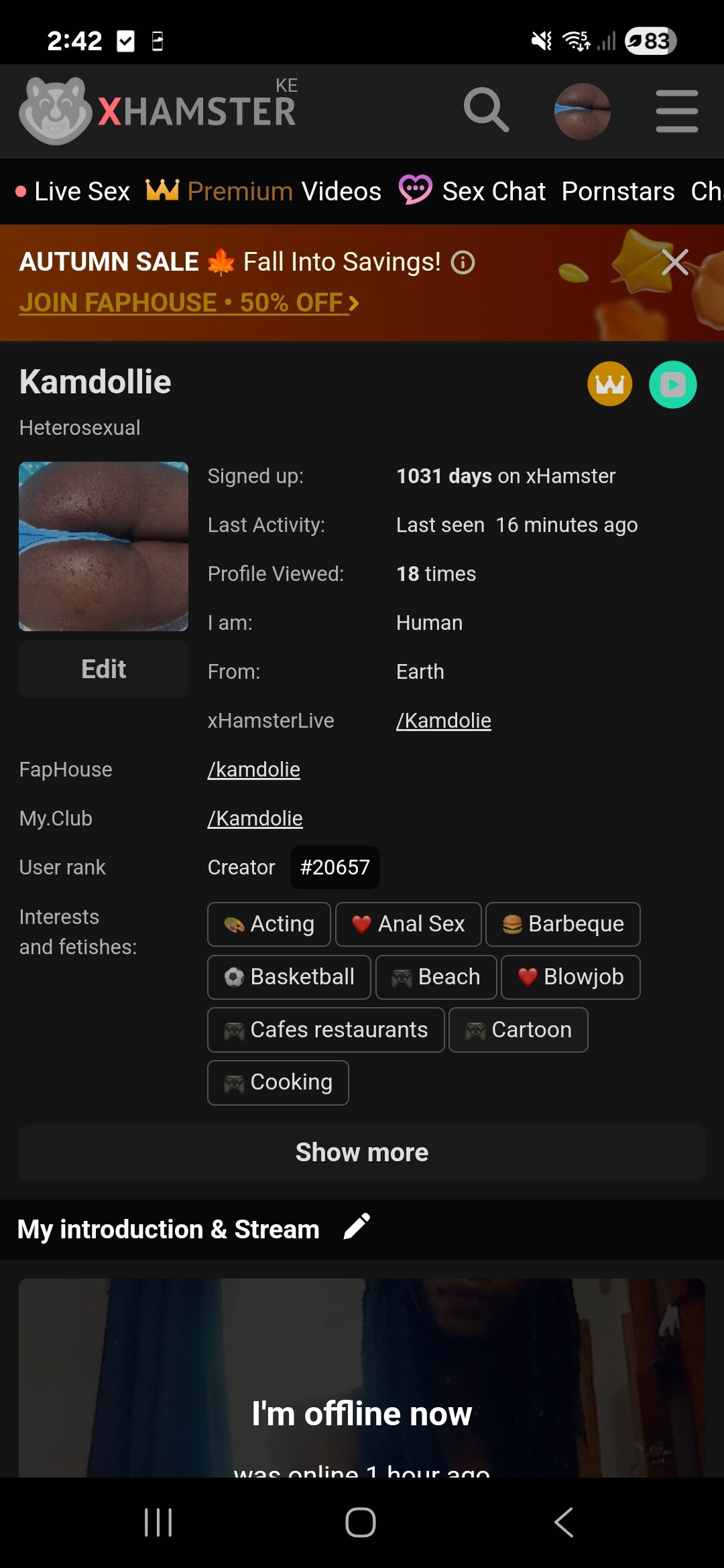The width and height of the screenshot is (724, 1568).
Task: Open the xHamsterLive /Kamdolie link
Action: [443, 720]
